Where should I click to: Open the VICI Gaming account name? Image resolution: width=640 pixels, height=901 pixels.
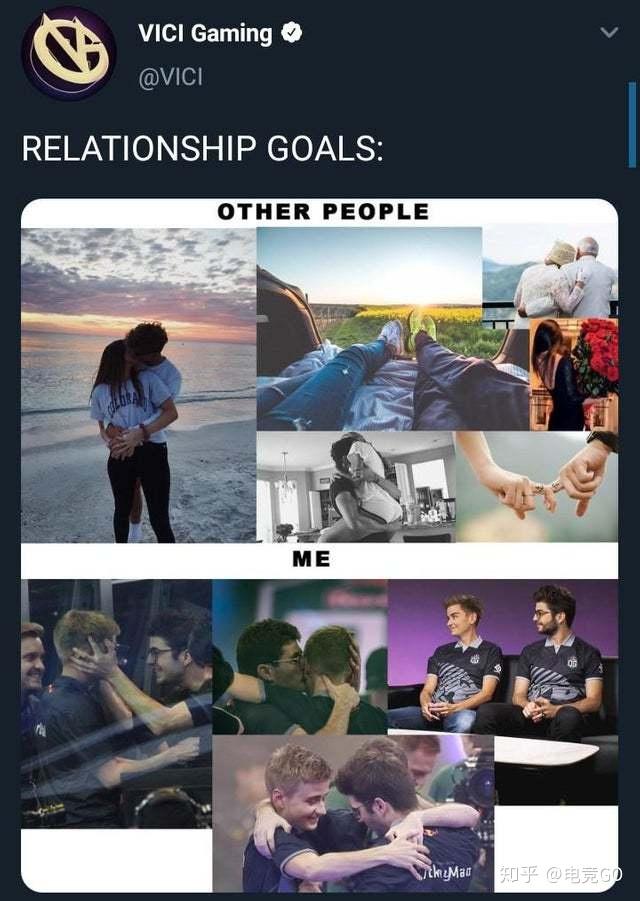tap(205, 33)
